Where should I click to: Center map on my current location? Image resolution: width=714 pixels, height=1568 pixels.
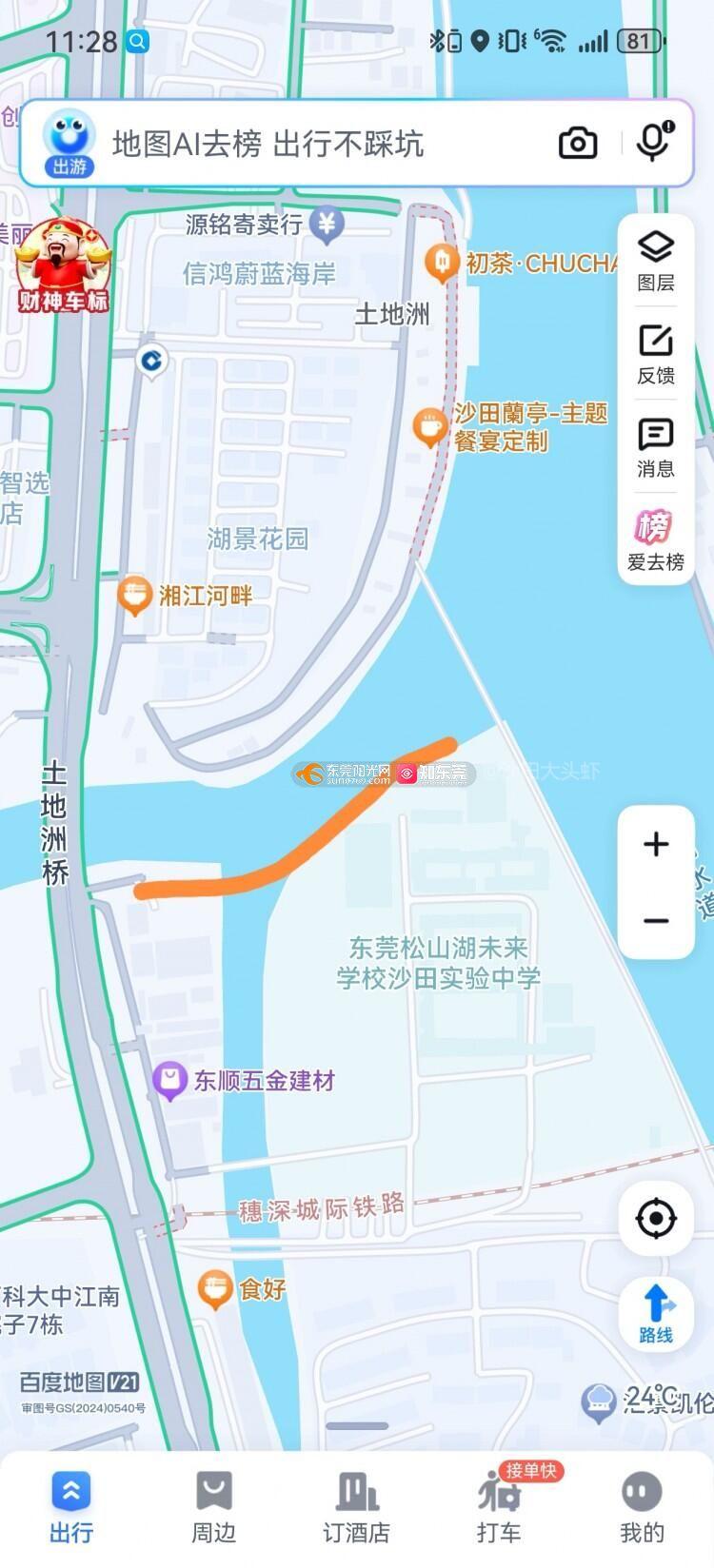(656, 1218)
